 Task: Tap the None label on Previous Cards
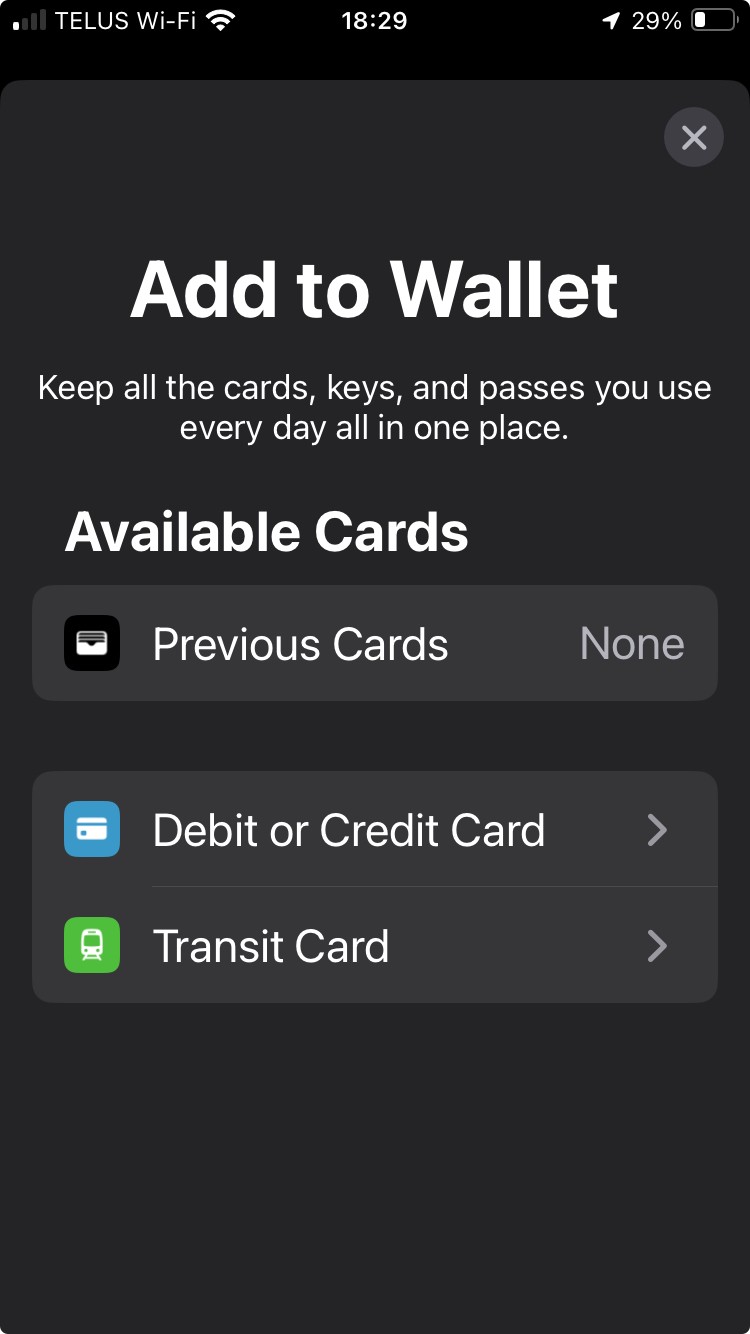tap(632, 643)
